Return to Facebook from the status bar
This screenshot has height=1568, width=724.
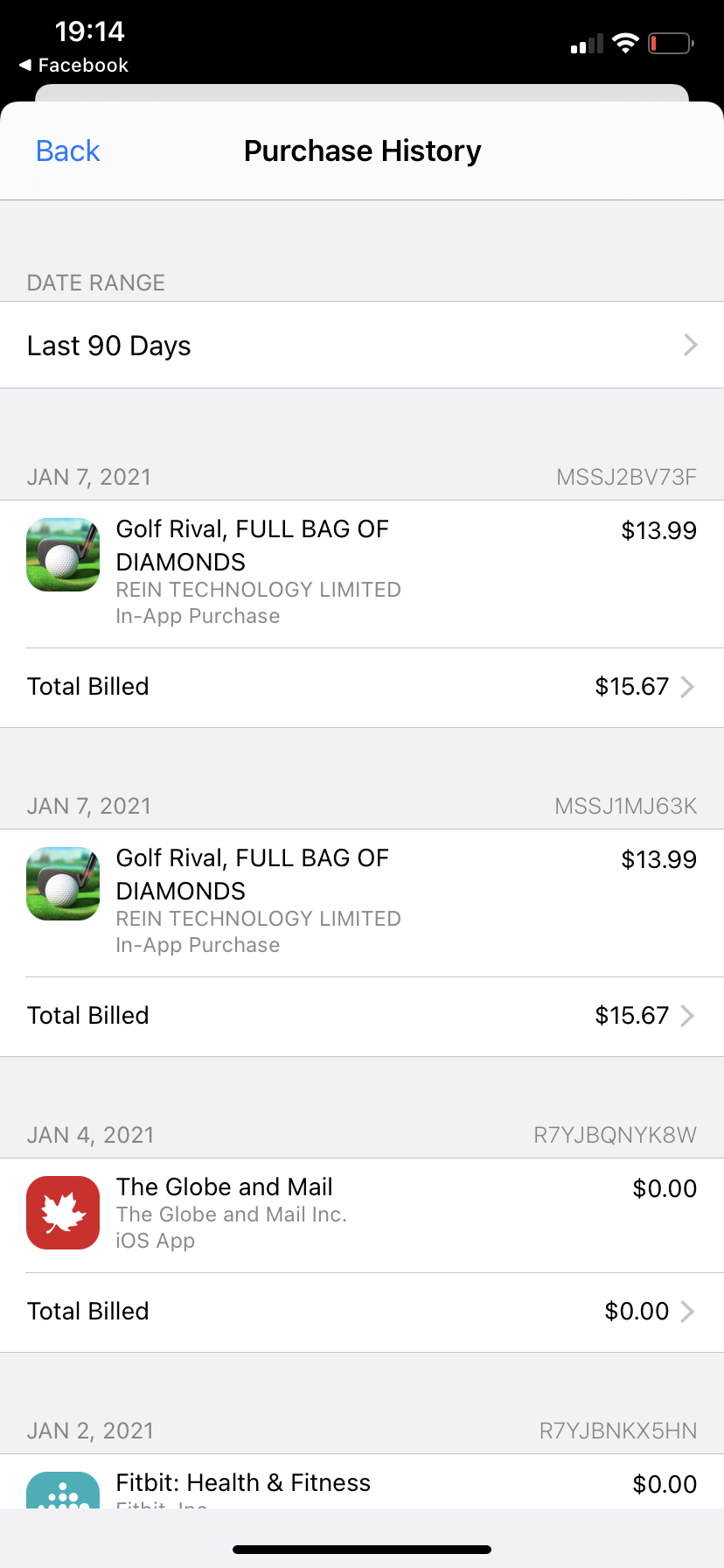(x=74, y=66)
